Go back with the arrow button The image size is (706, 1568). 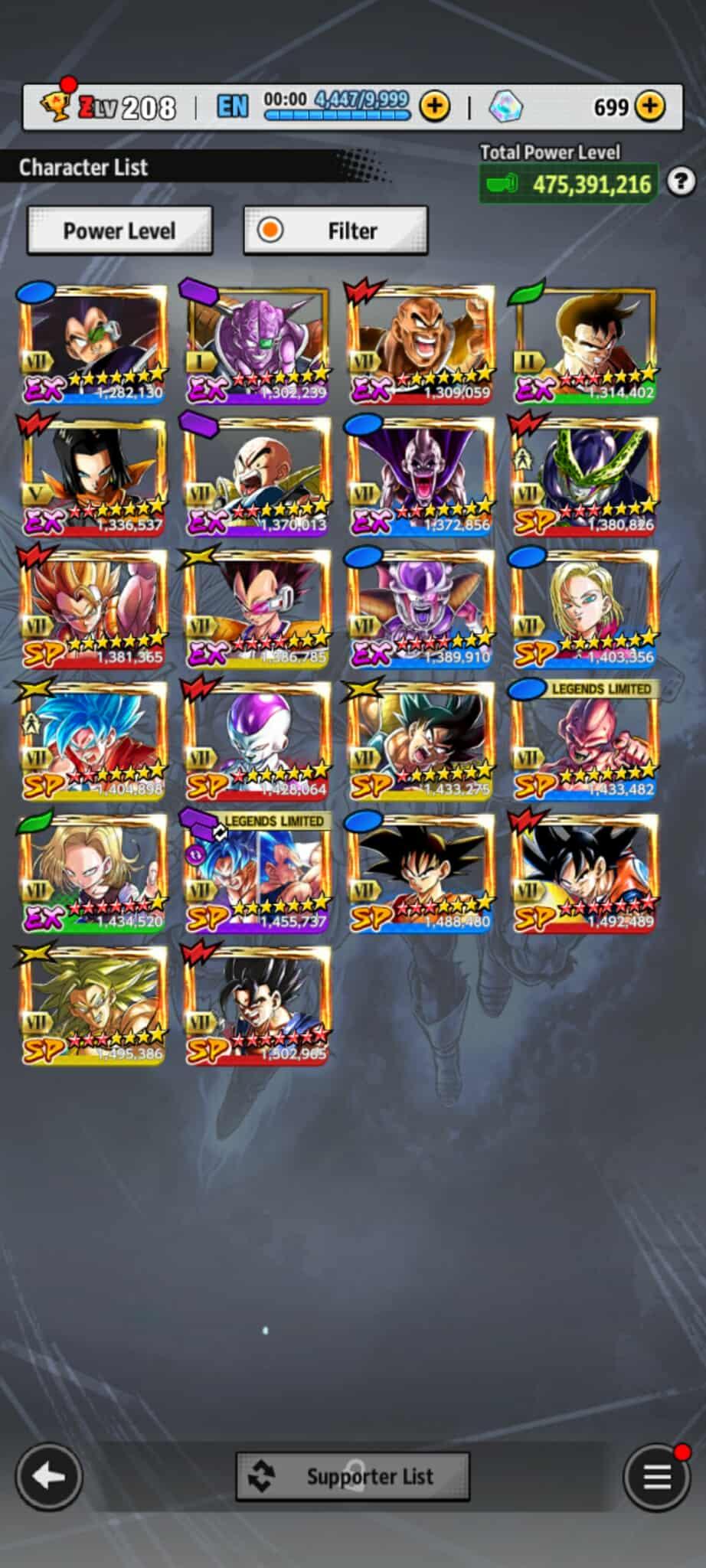(x=49, y=1476)
